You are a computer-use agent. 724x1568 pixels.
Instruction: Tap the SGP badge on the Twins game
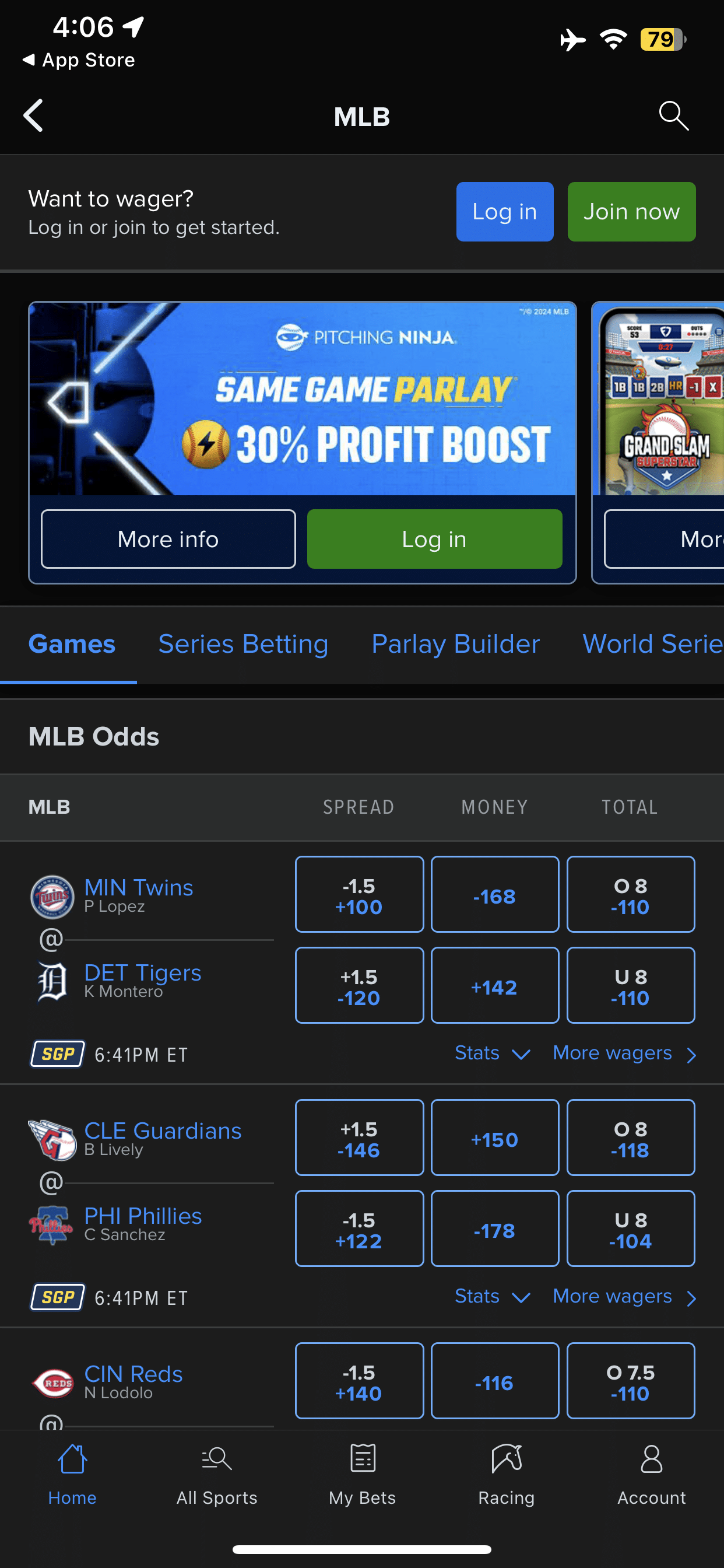pyautogui.click(x=57, y=1053)
